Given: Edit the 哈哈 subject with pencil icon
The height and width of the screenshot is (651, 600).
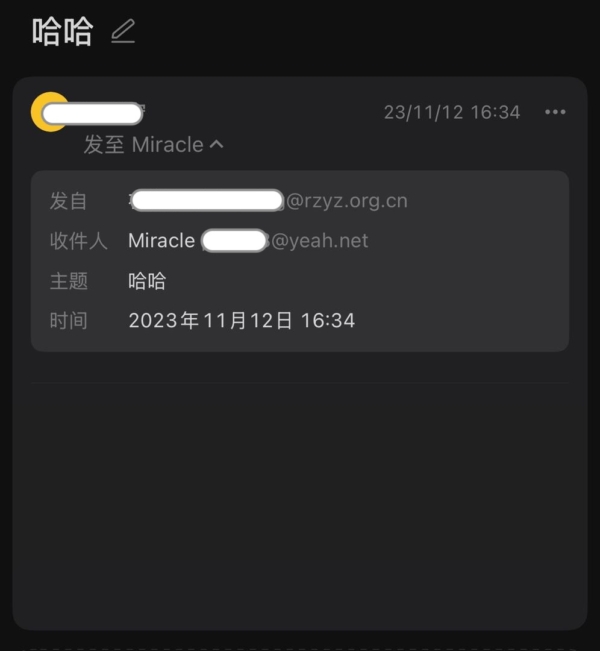Looking at the screenshot, I should pos(122,32).
